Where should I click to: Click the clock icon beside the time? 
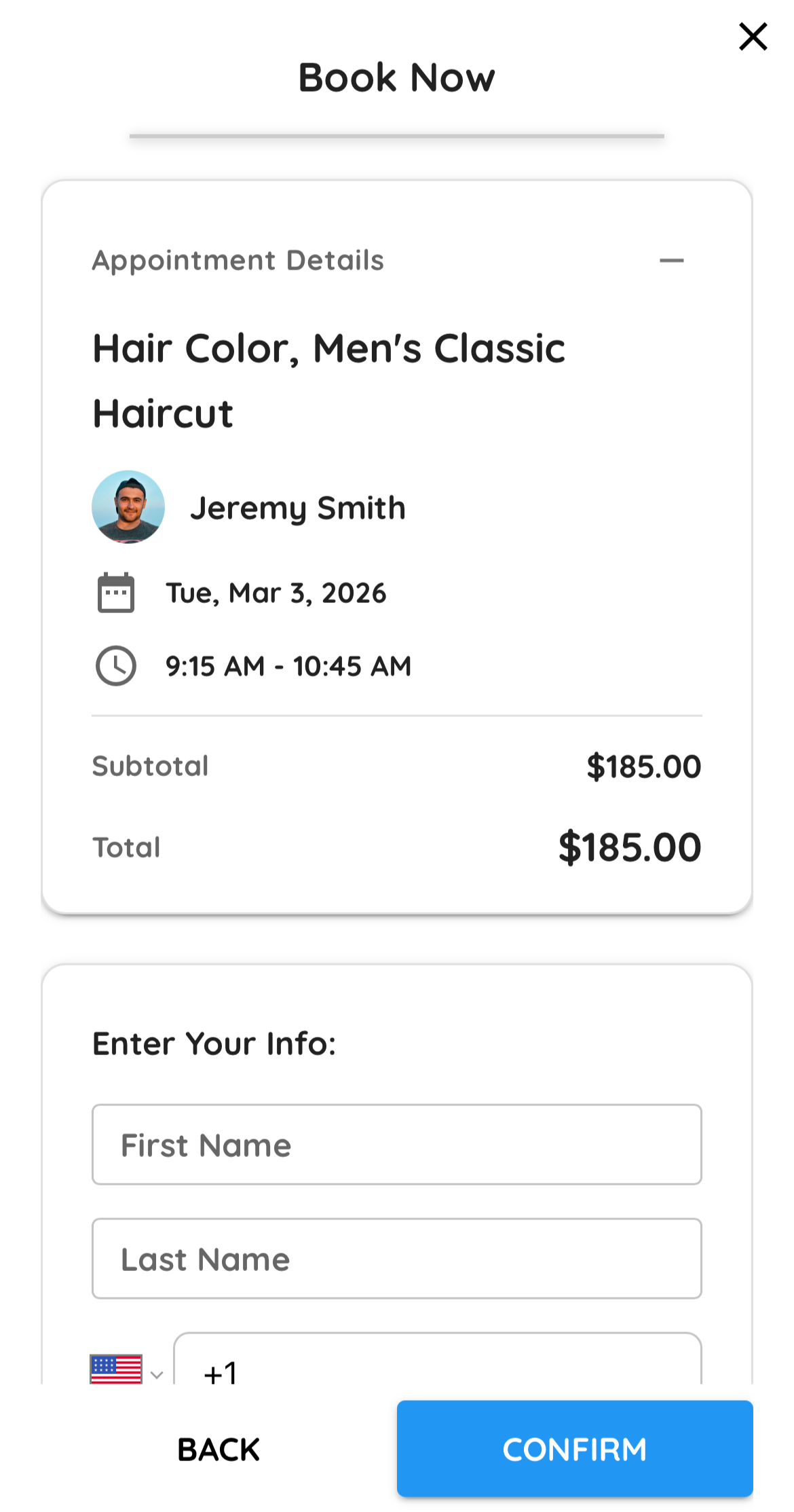click(115, 666)
